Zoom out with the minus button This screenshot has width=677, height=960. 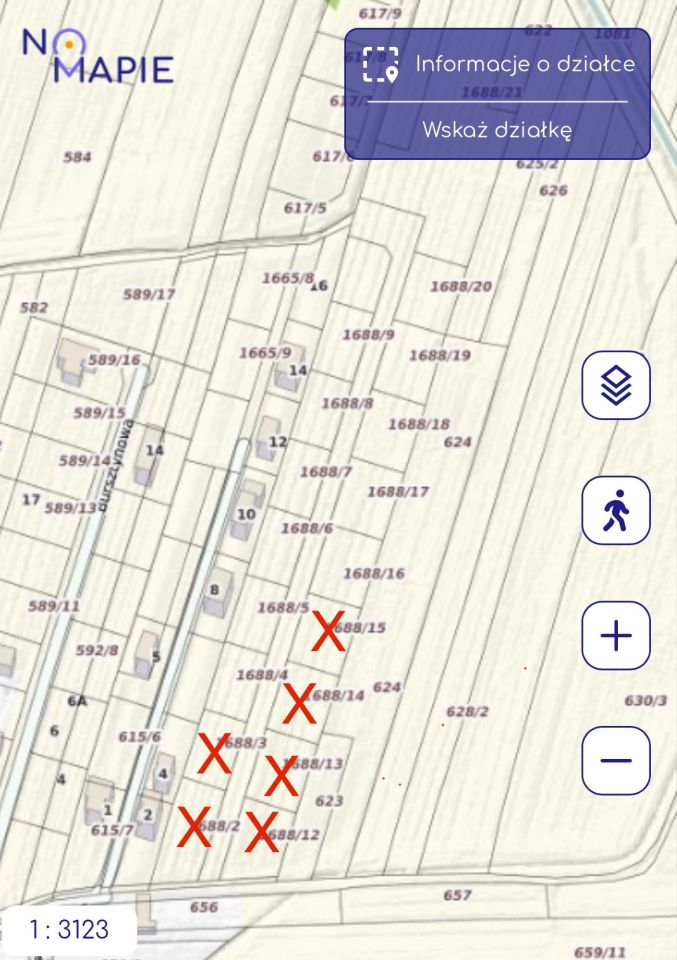(x=616, y=760)
